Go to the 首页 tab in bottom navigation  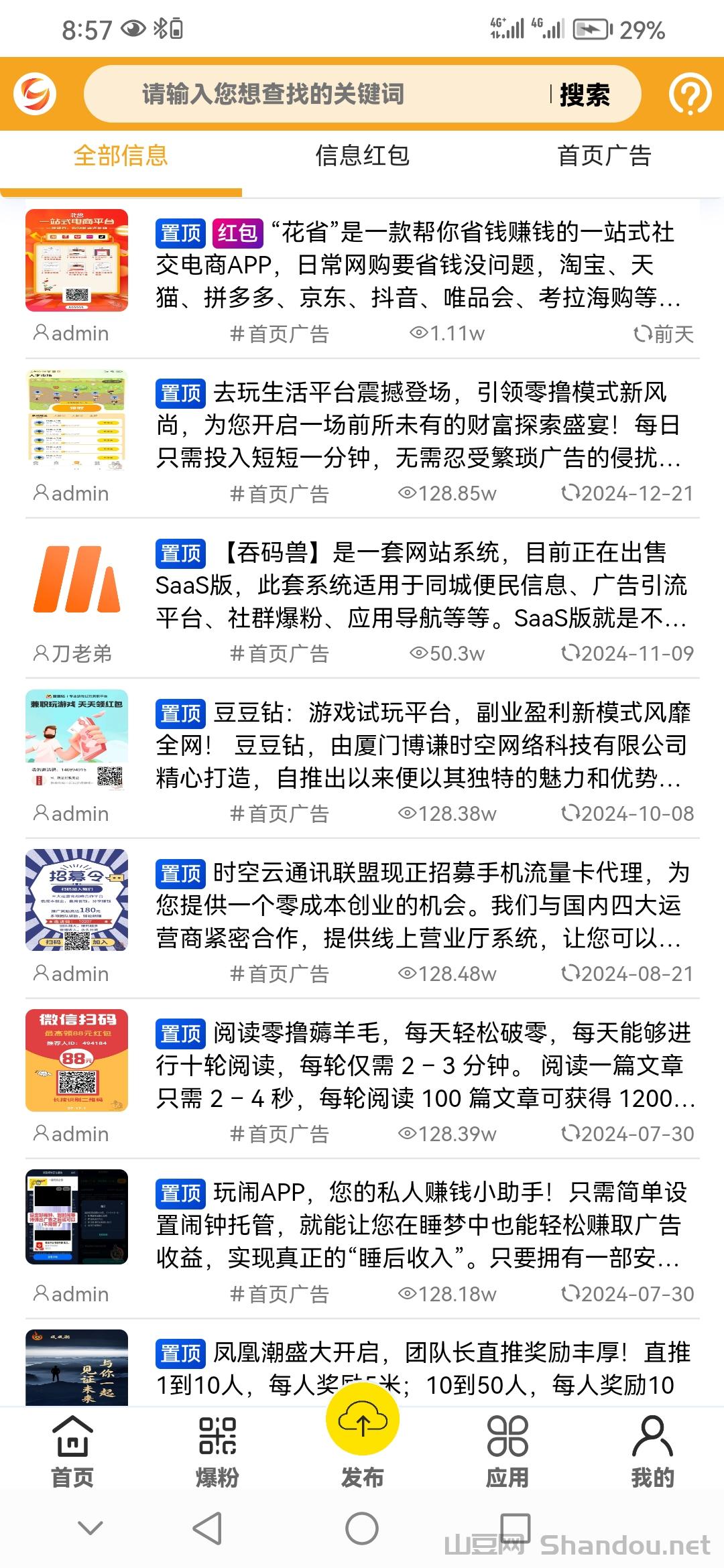pyautogui.click(x=72, y=1451)
